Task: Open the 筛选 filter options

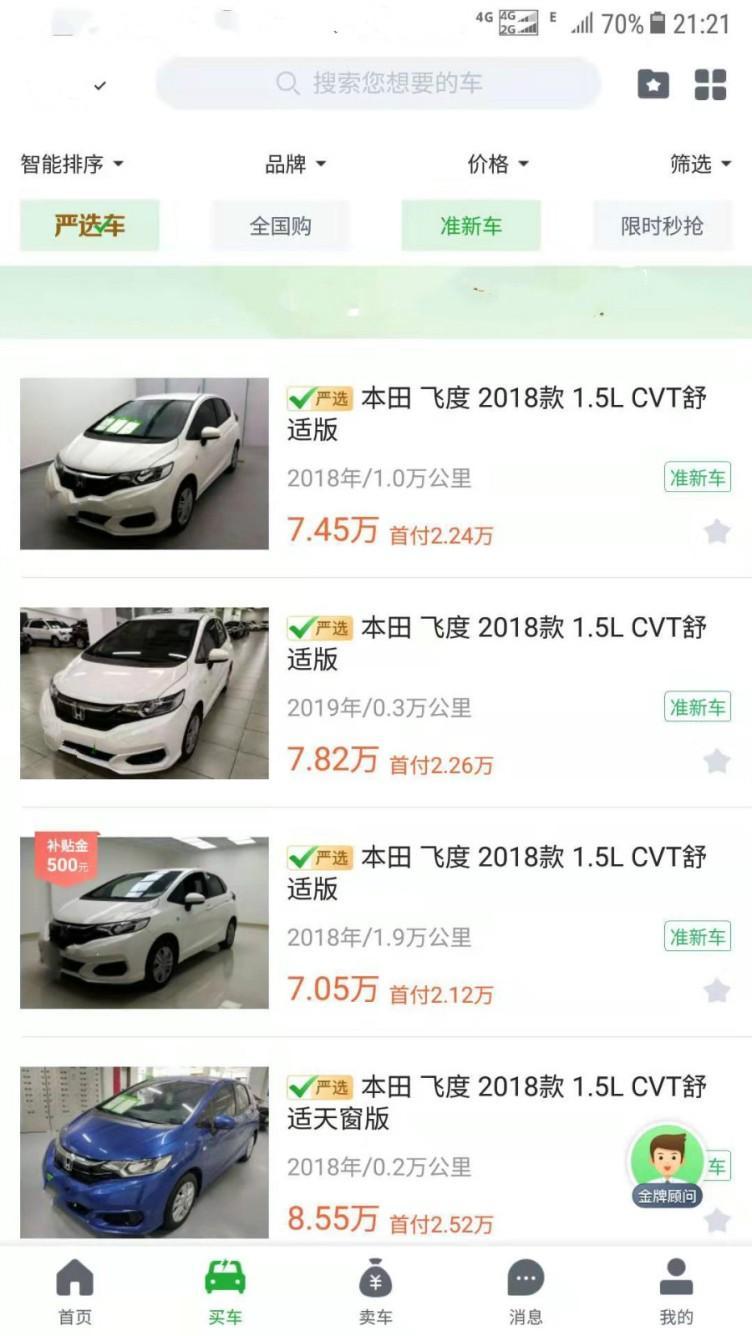Action: click(x=700, y=164)
